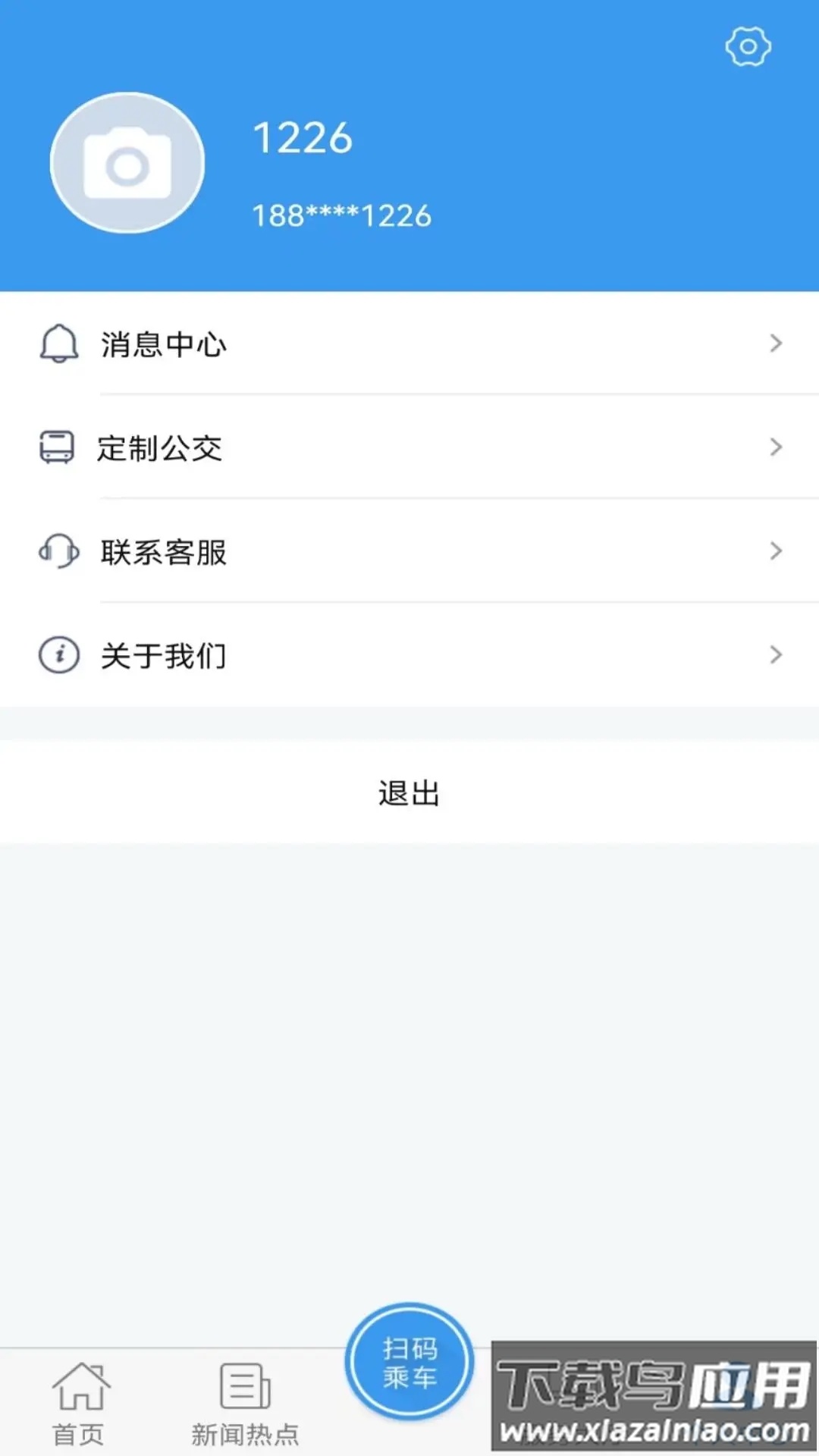Select the headset icon beside 联系客服

coord(57,552)
